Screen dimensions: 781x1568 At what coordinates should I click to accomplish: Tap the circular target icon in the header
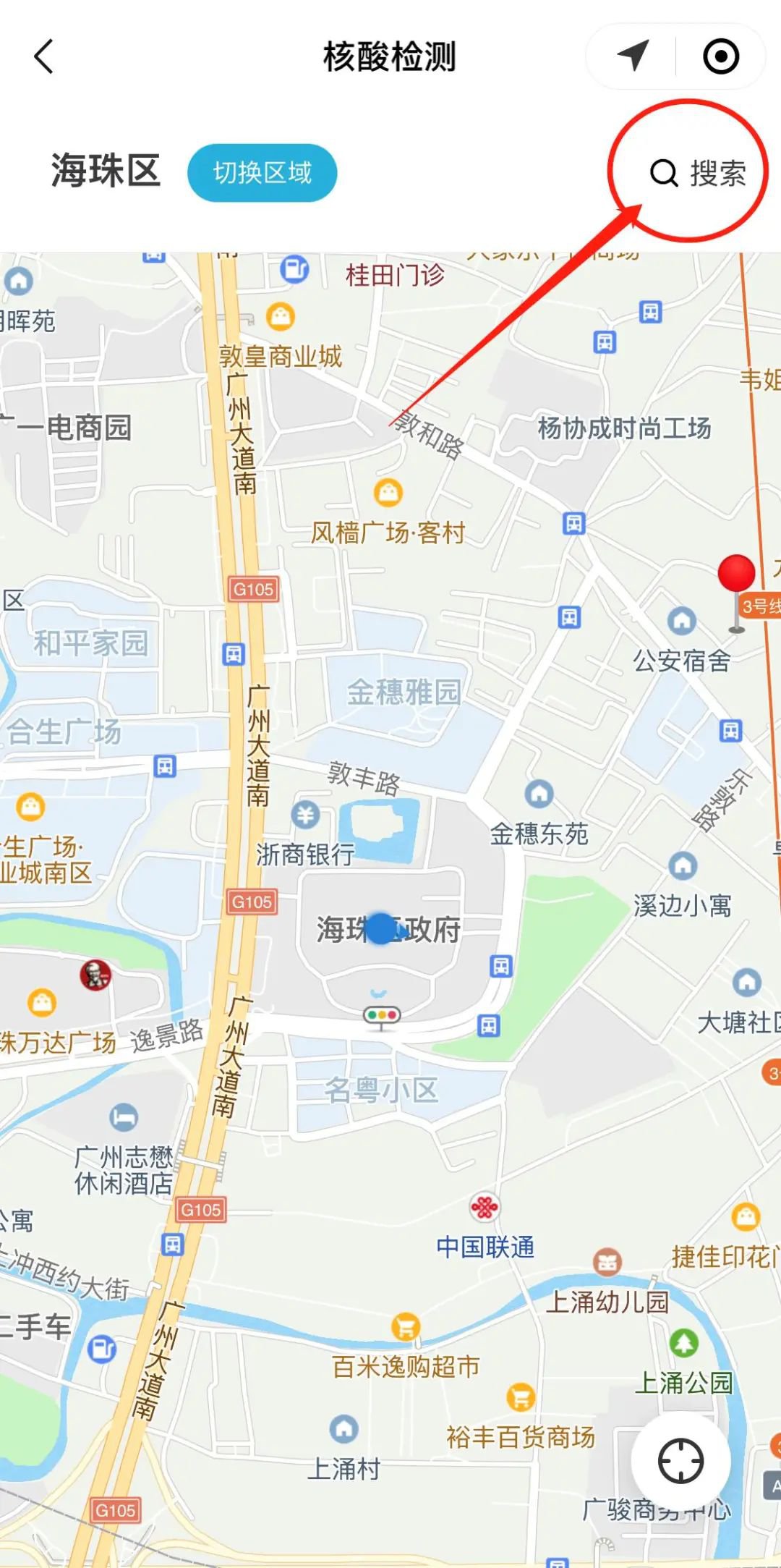click(x=721, y=56)
